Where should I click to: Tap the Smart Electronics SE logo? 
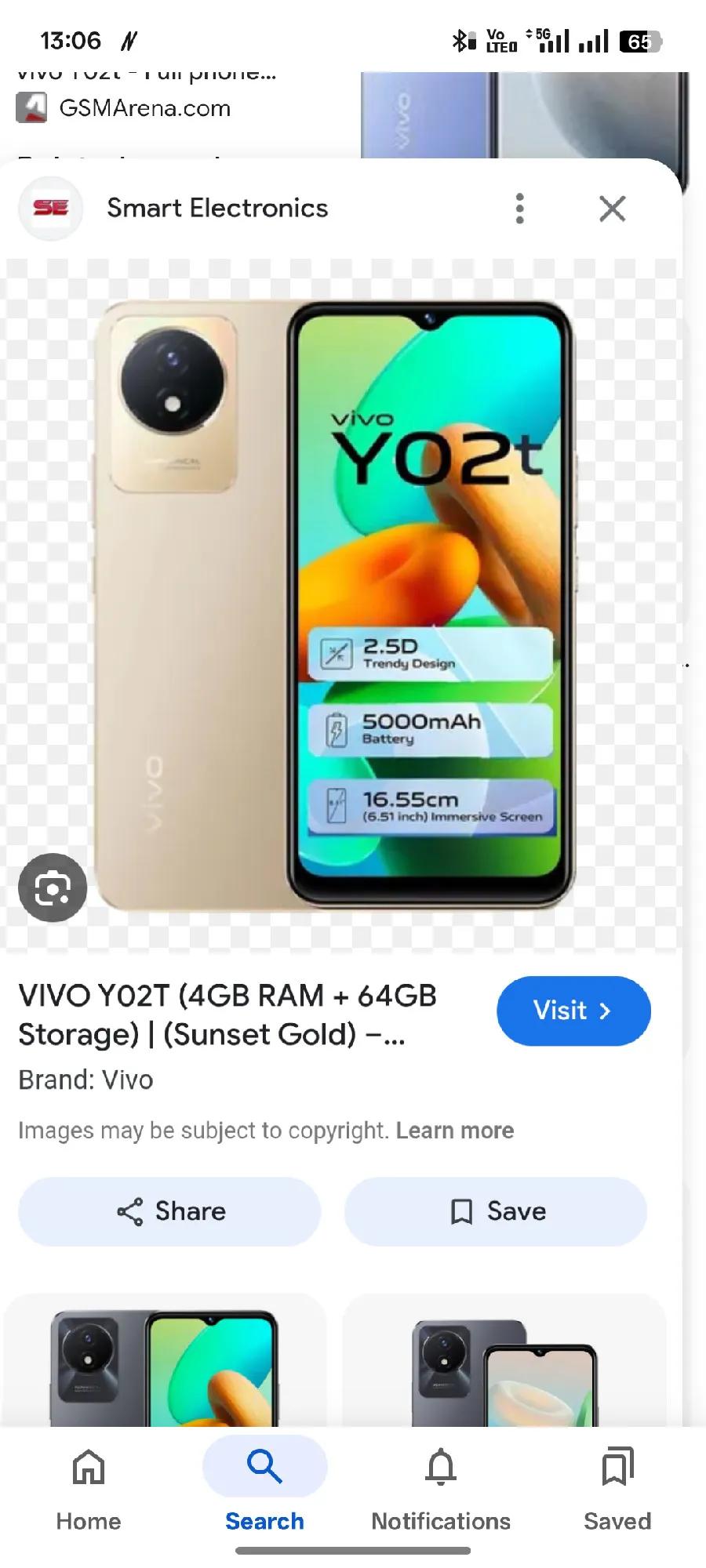pyautogui.click(x=49, y=209)
